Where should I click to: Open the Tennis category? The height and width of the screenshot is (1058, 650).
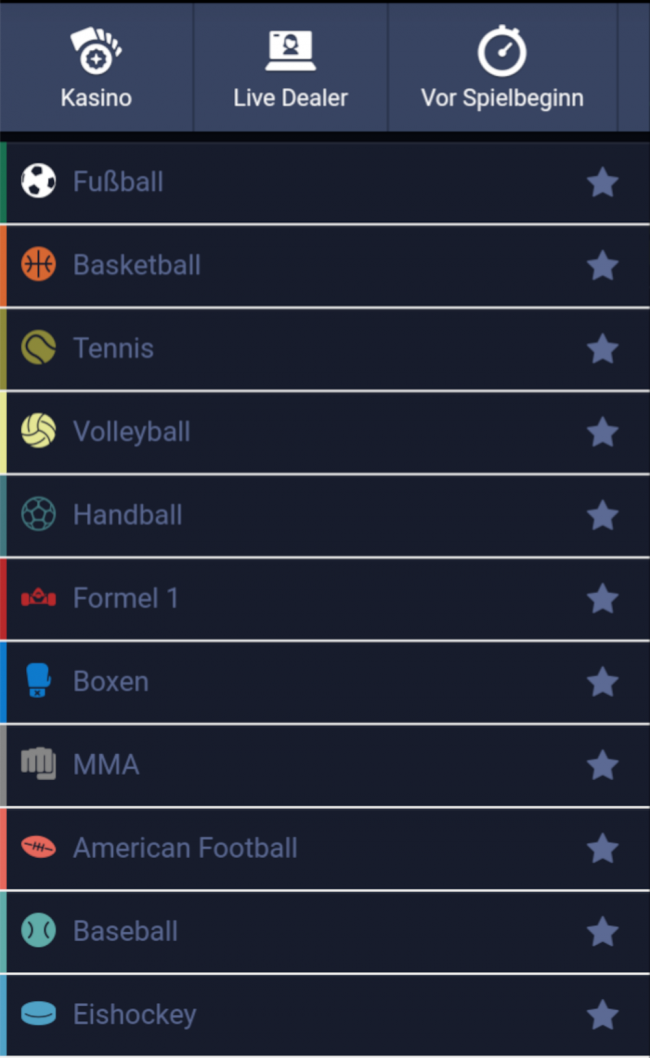[x=113, y=348]
